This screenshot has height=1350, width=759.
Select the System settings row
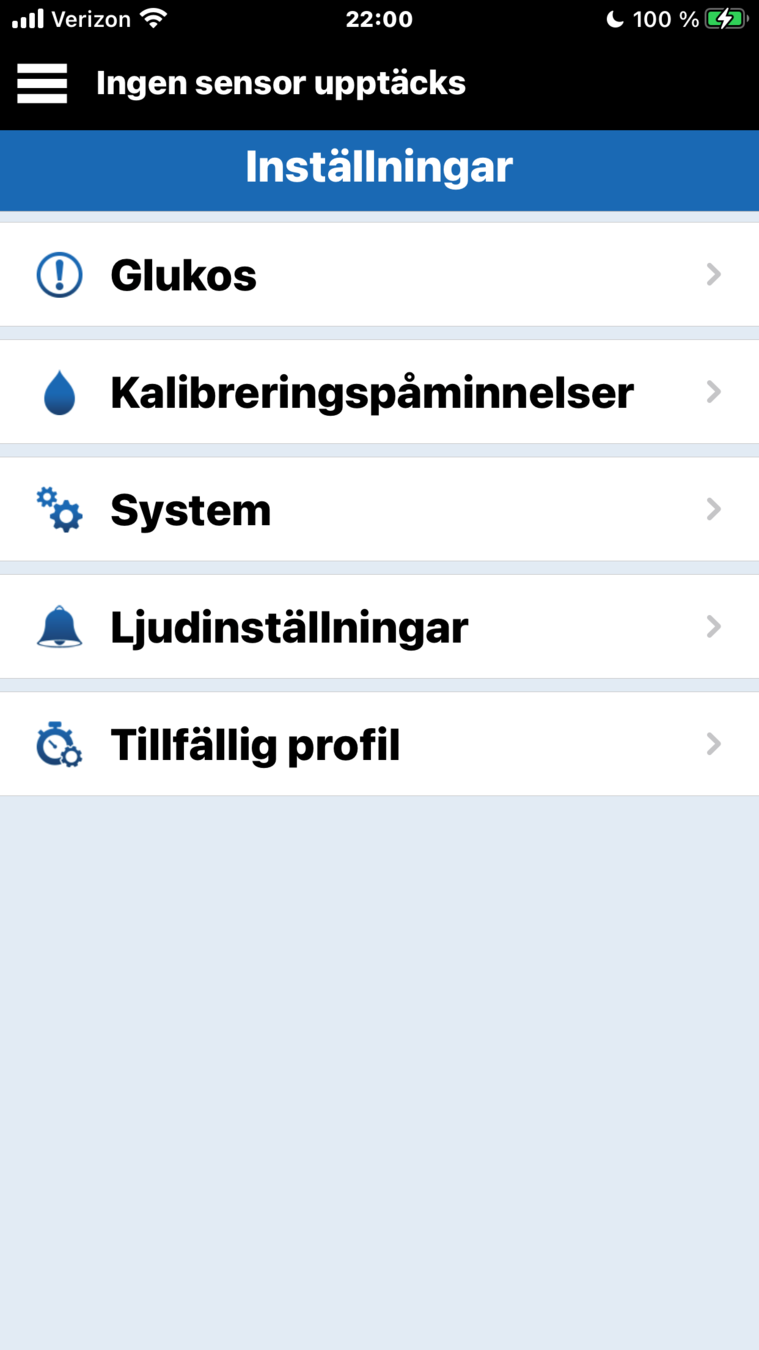(379, 510)
